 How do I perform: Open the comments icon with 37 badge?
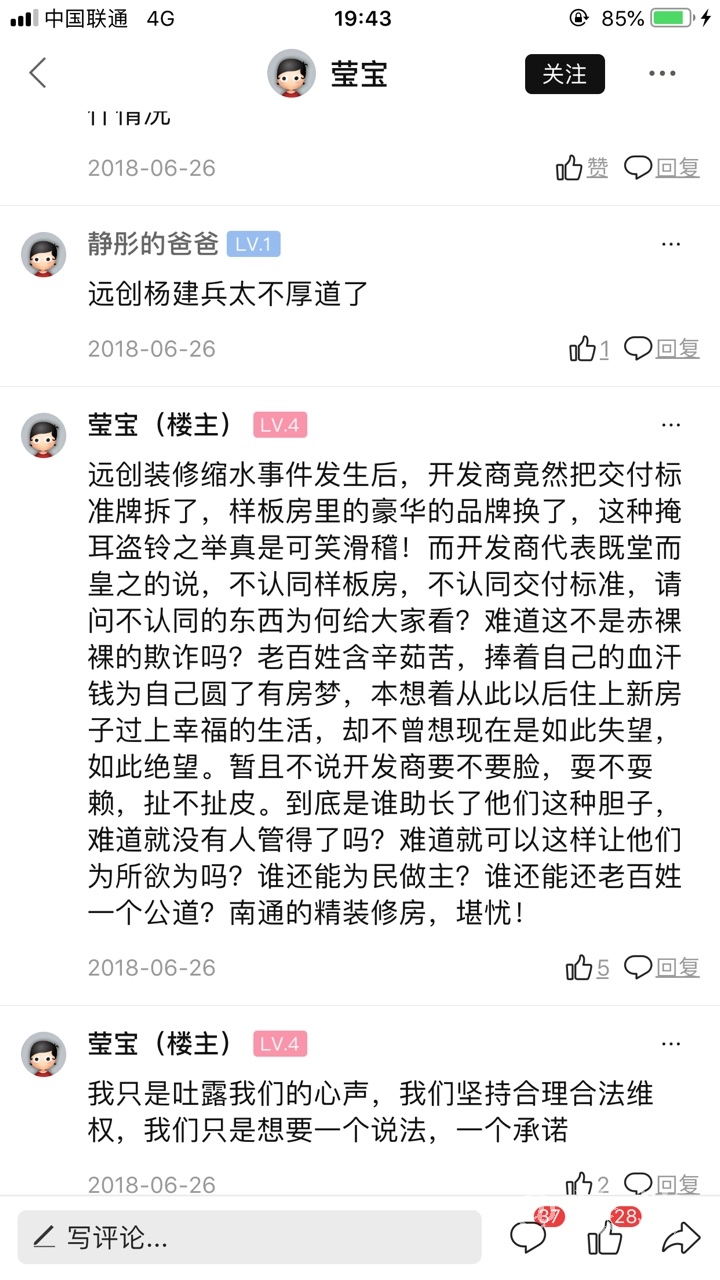[530, 1237]
